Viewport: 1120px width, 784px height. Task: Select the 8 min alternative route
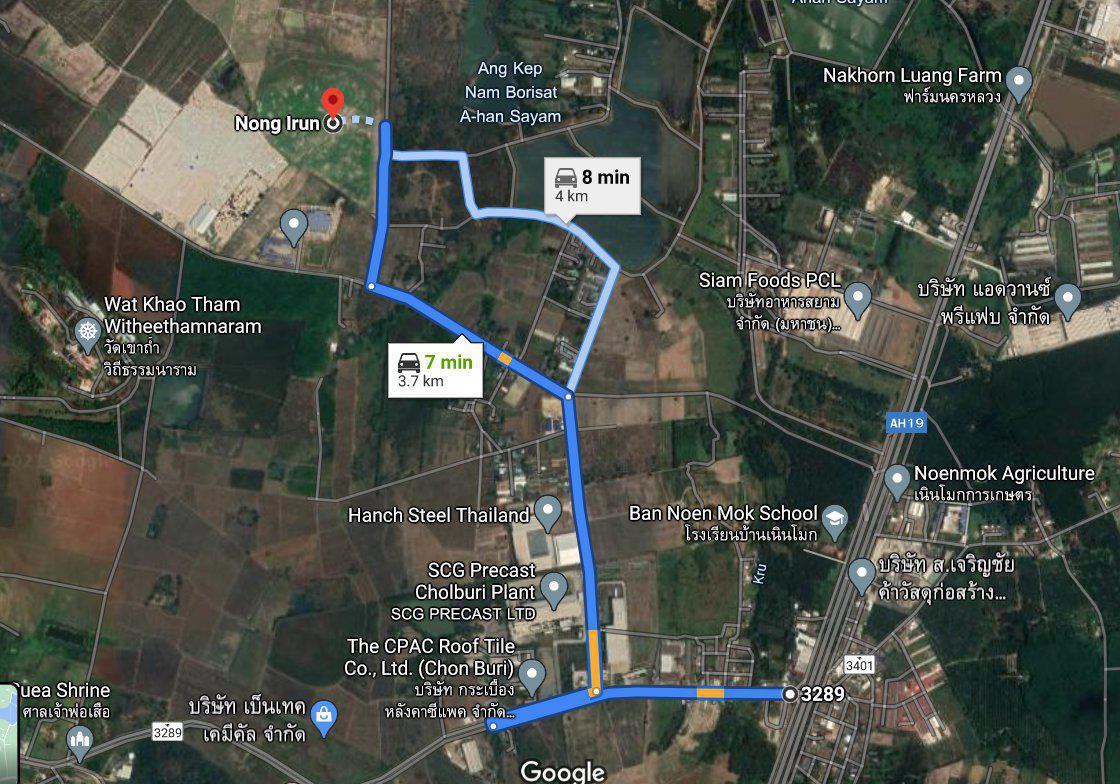click(592, 186)
